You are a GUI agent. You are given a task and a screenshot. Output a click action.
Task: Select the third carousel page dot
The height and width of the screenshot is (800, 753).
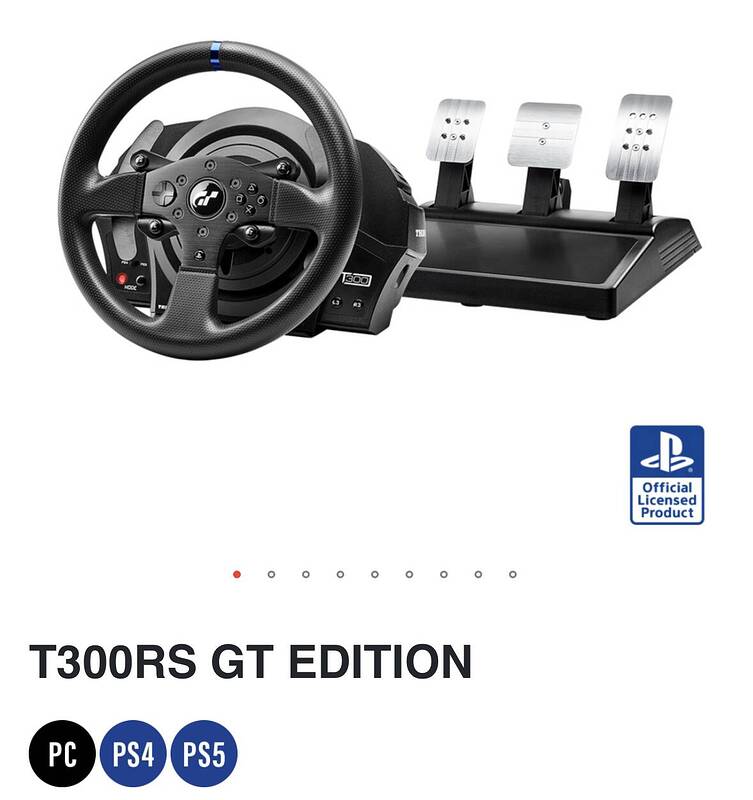305,574
